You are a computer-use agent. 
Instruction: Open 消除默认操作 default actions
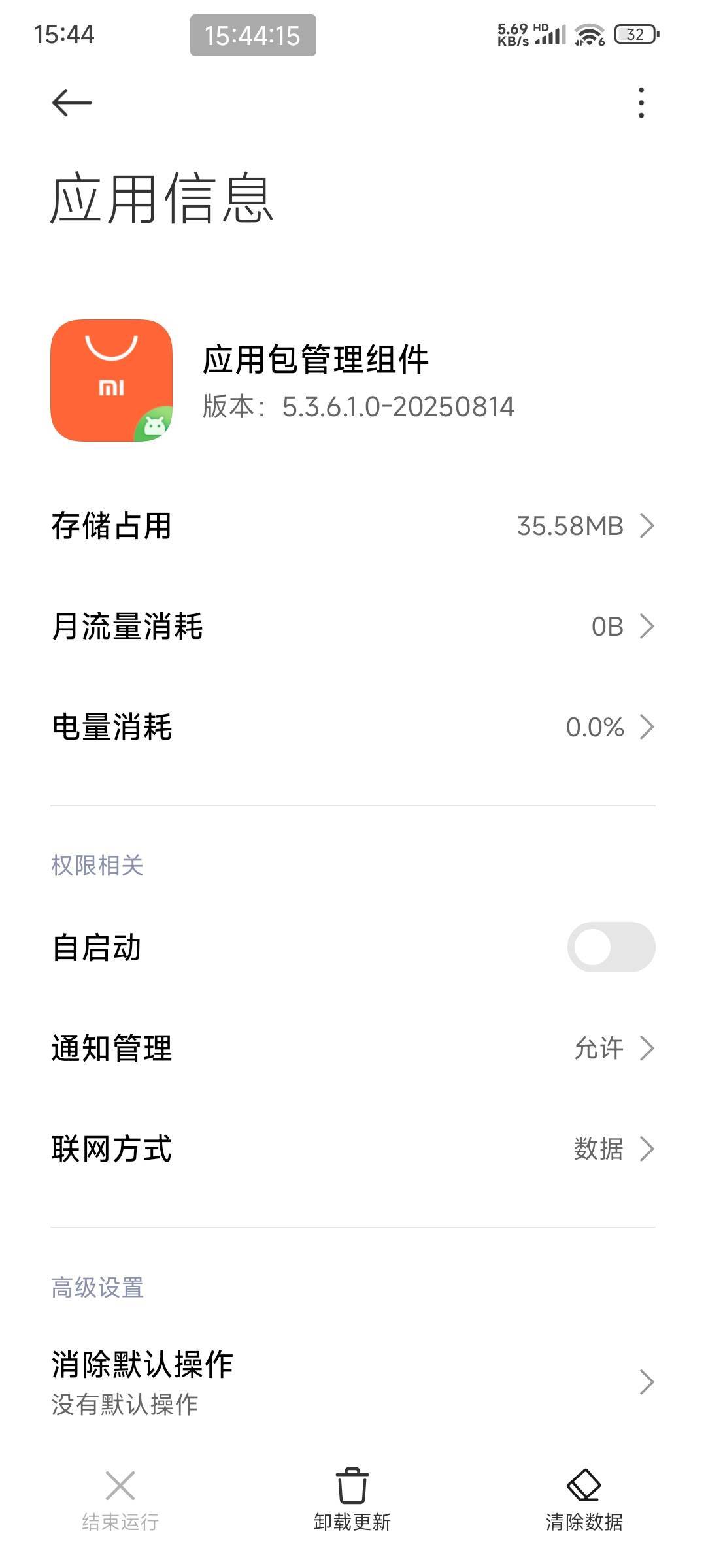[x=353, y=1382]
